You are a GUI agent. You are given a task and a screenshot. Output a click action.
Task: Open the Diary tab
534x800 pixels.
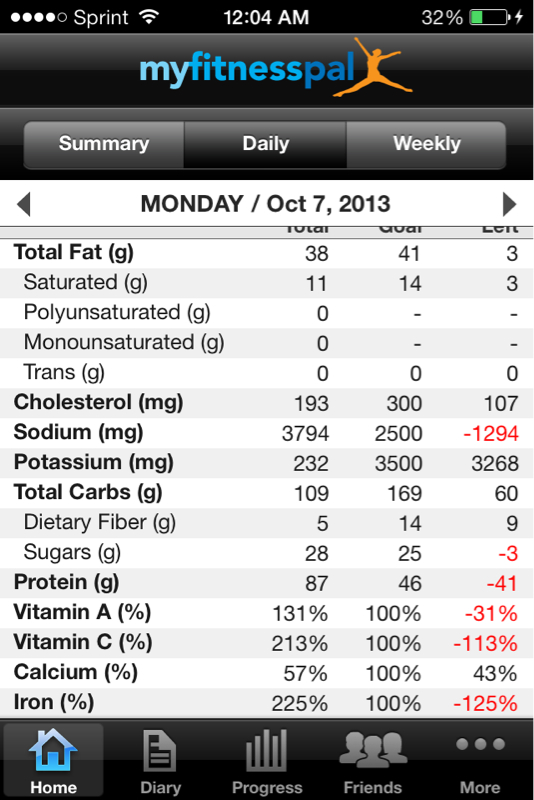[161, 761]
